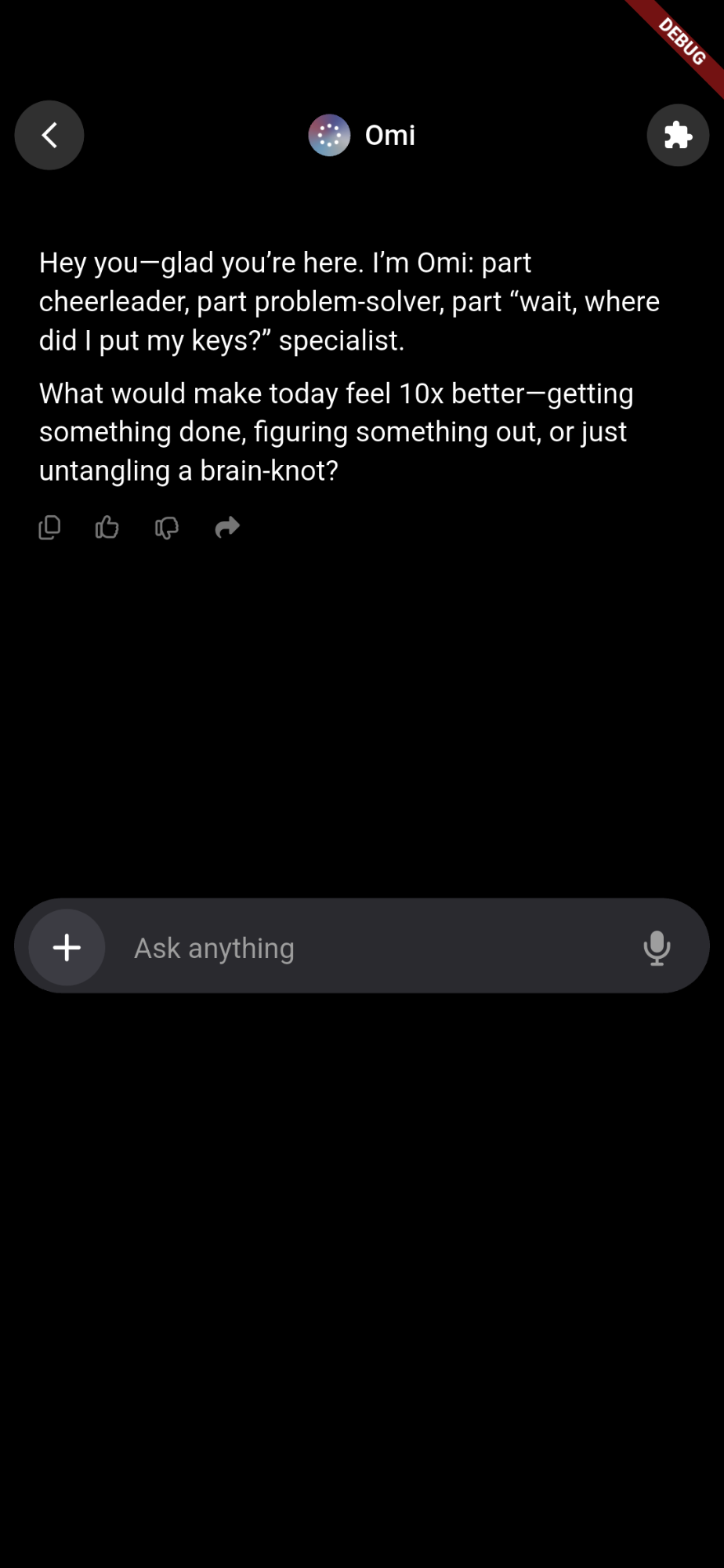Go back using the top-left arrow
The width and height of the screenshot is (724, 1568).
pos(49,135)
